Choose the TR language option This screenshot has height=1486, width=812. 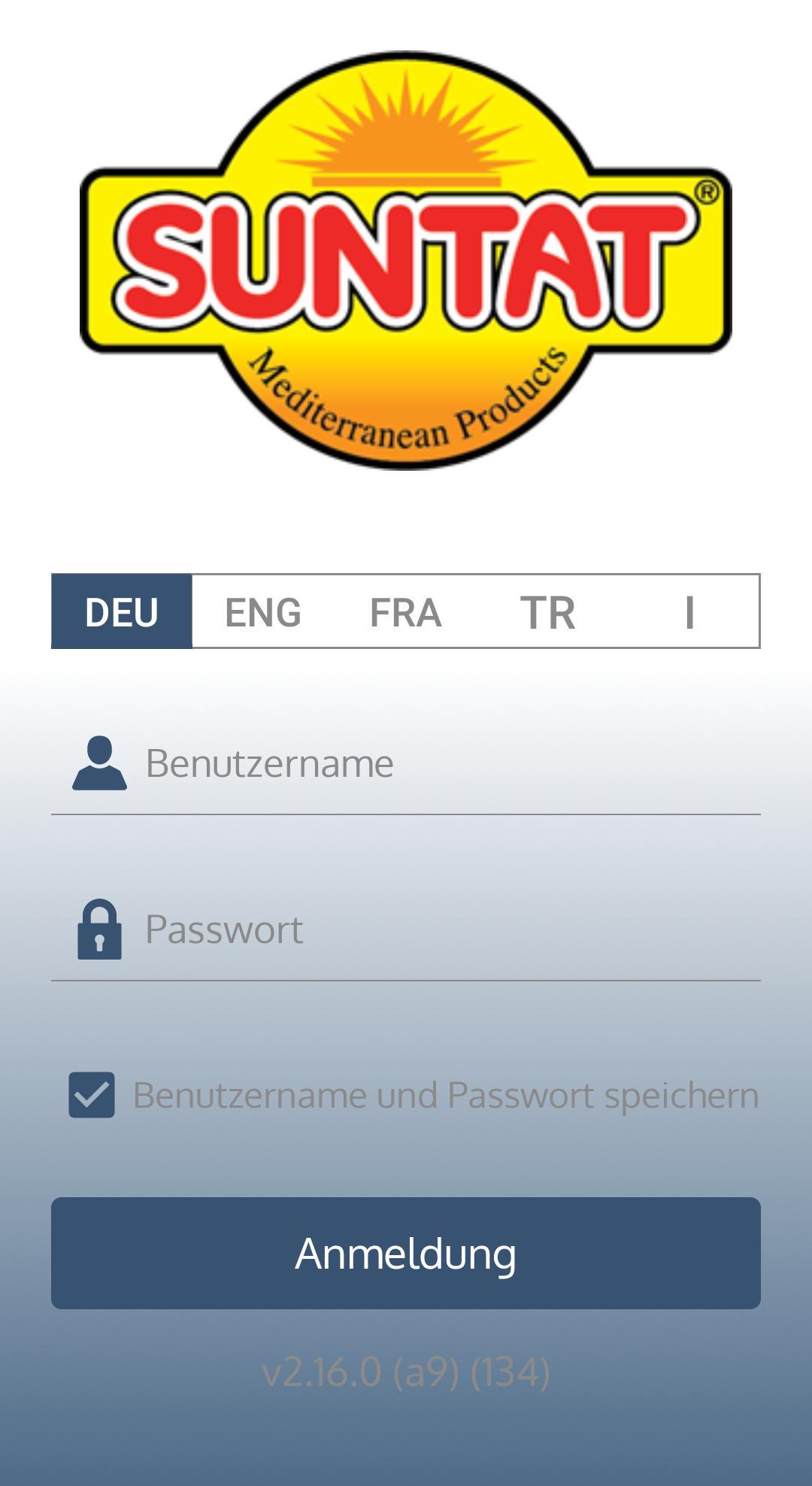[x=547, y=611]
